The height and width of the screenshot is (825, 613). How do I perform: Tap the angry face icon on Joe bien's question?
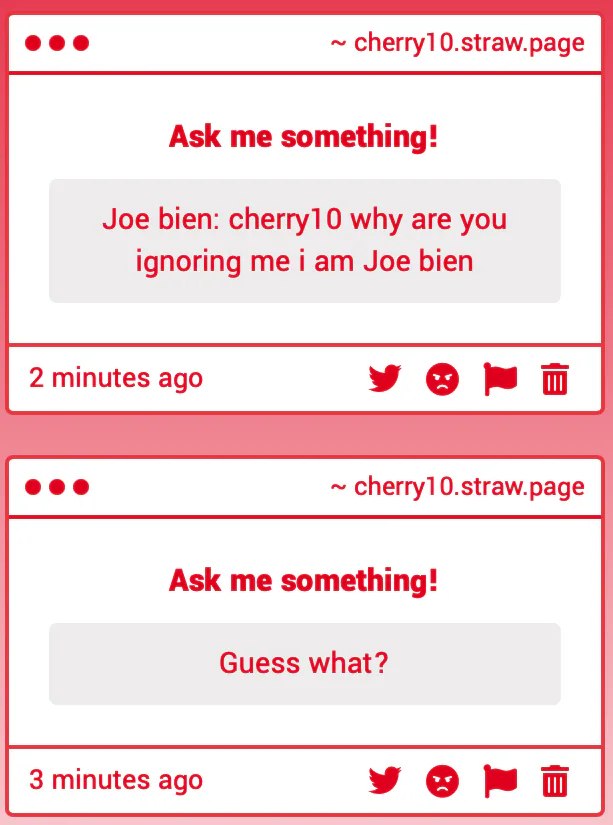[x=442, y=379]
